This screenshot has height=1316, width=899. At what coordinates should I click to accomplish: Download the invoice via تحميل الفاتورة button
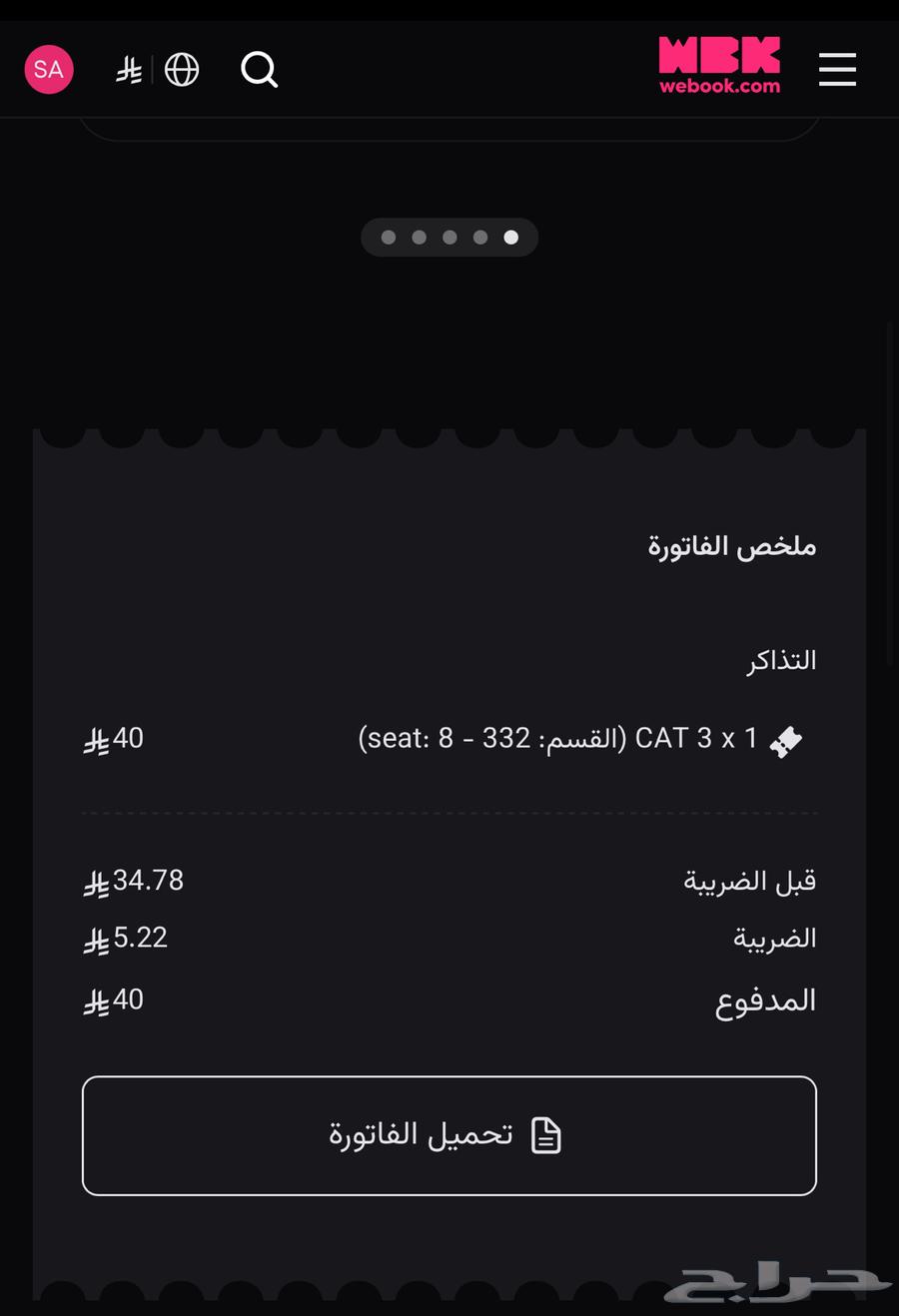click(x=449, y=1135)
